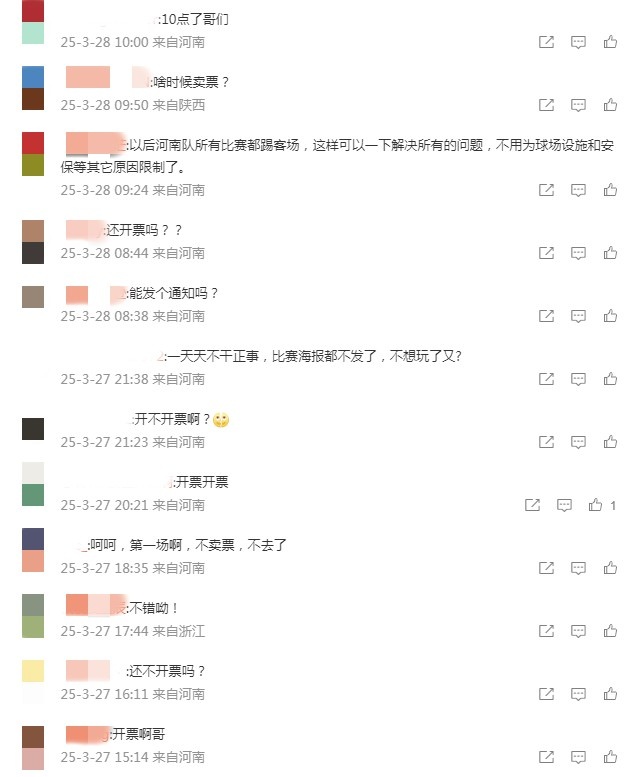Forward the comment "不错呦！"
This screenshot has height=777, width=632.
pos(546,631)
